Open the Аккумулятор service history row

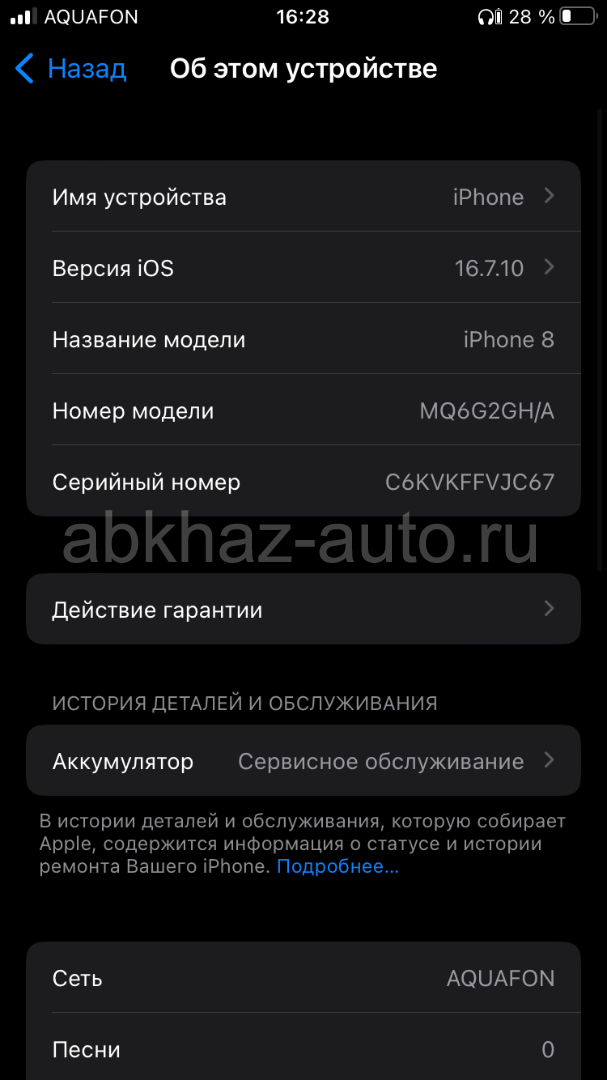[303, 760]
